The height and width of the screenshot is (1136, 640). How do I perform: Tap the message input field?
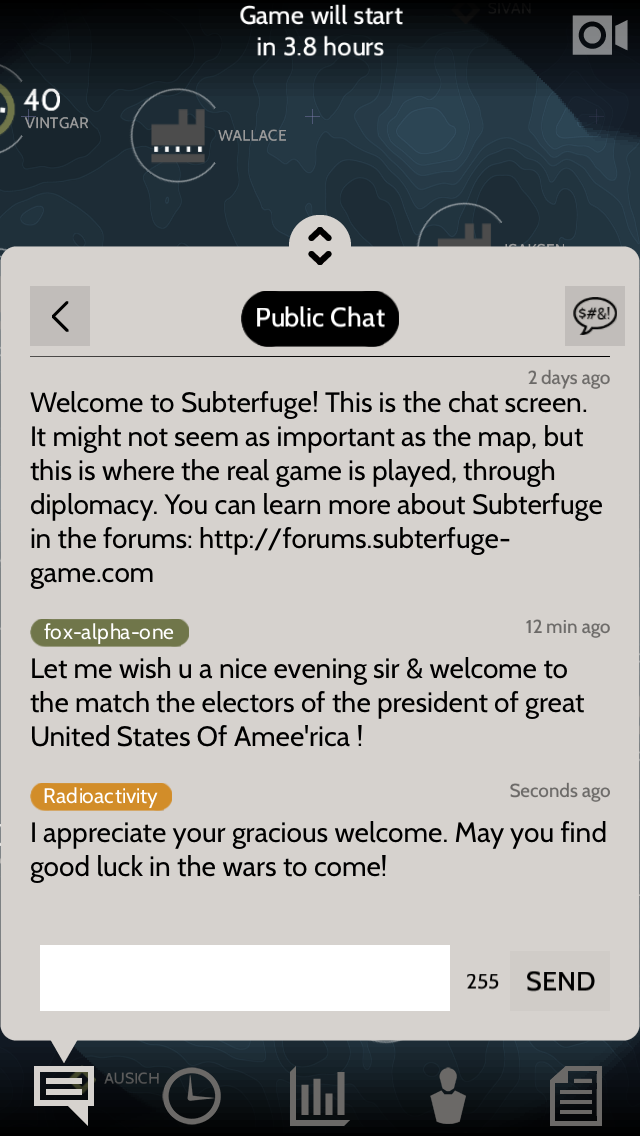(245, 978)
